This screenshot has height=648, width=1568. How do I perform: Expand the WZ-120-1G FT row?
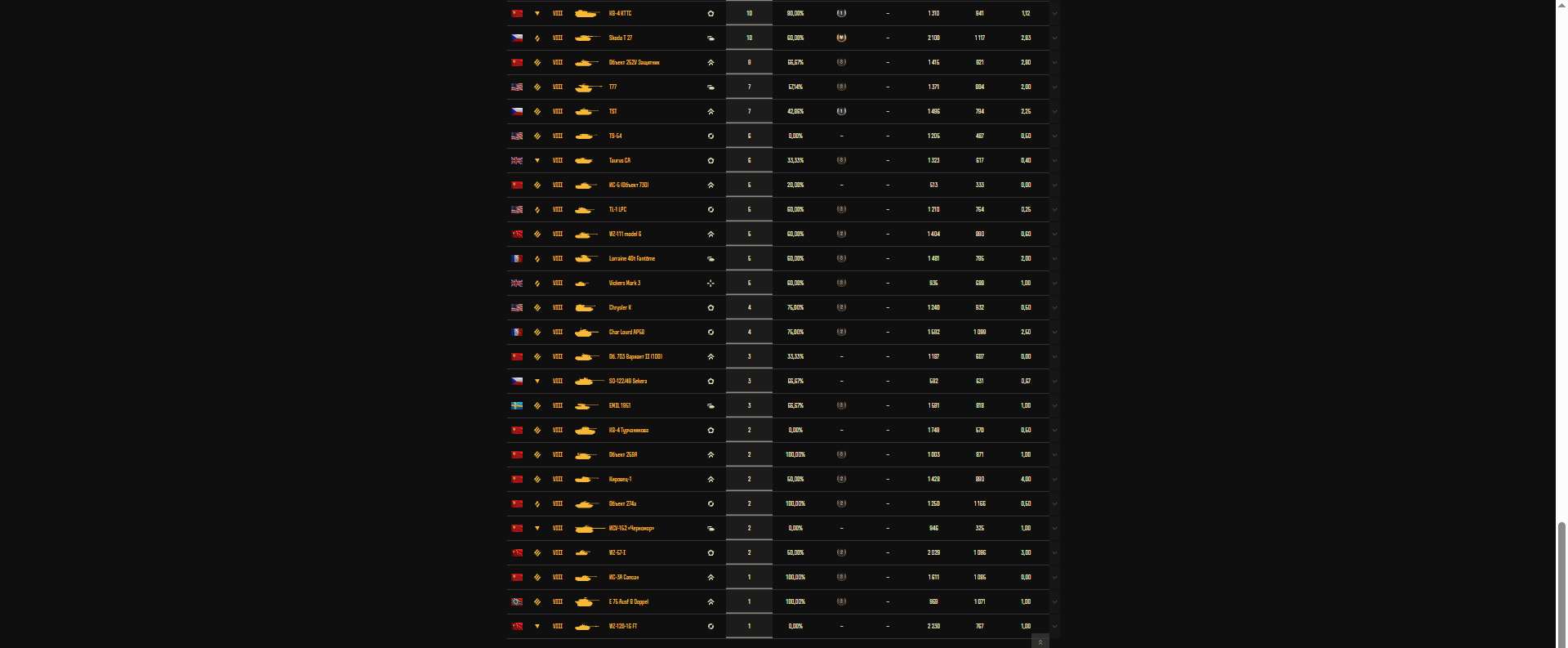click(1054, 627)
